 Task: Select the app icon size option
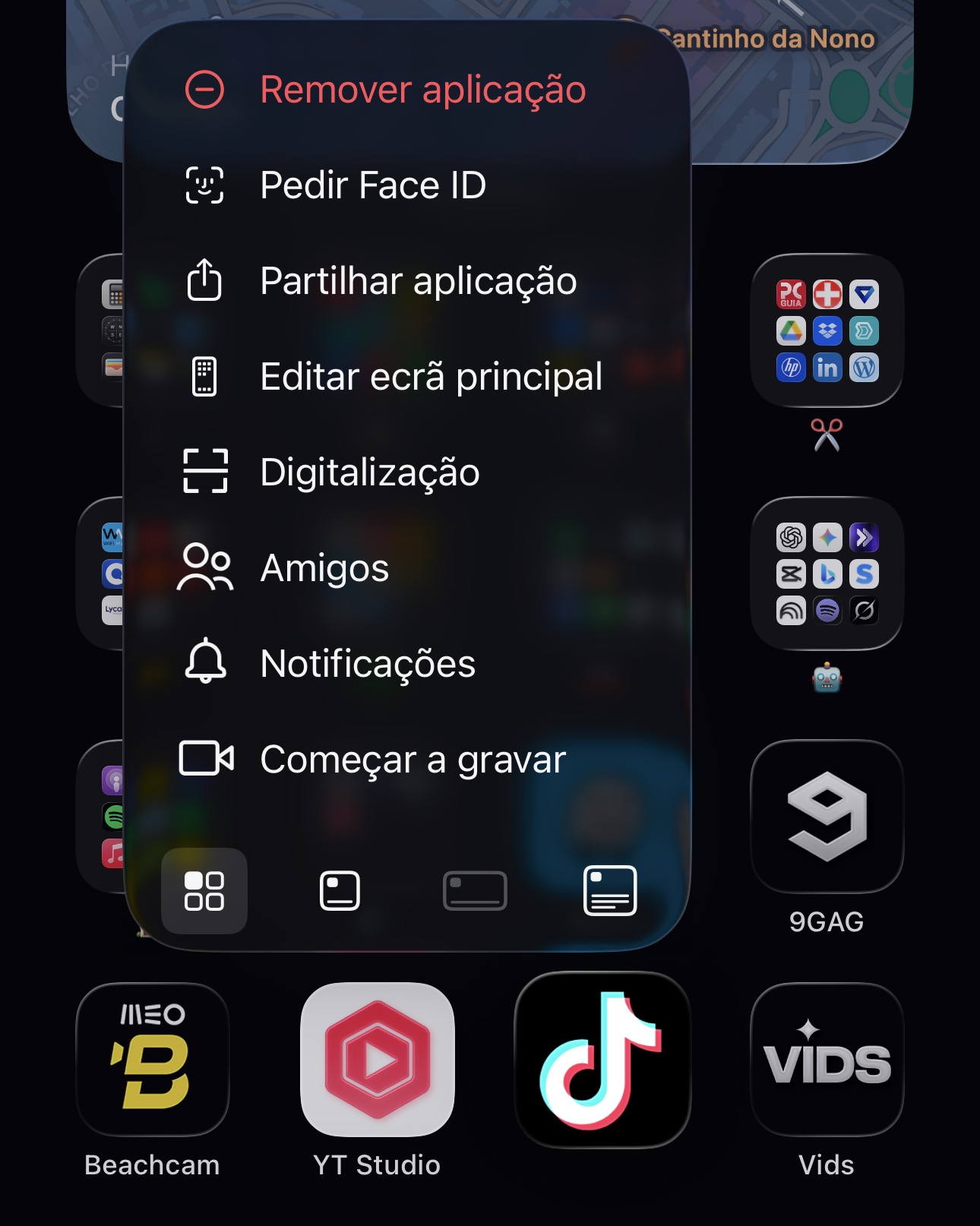(x=204, y=891)
